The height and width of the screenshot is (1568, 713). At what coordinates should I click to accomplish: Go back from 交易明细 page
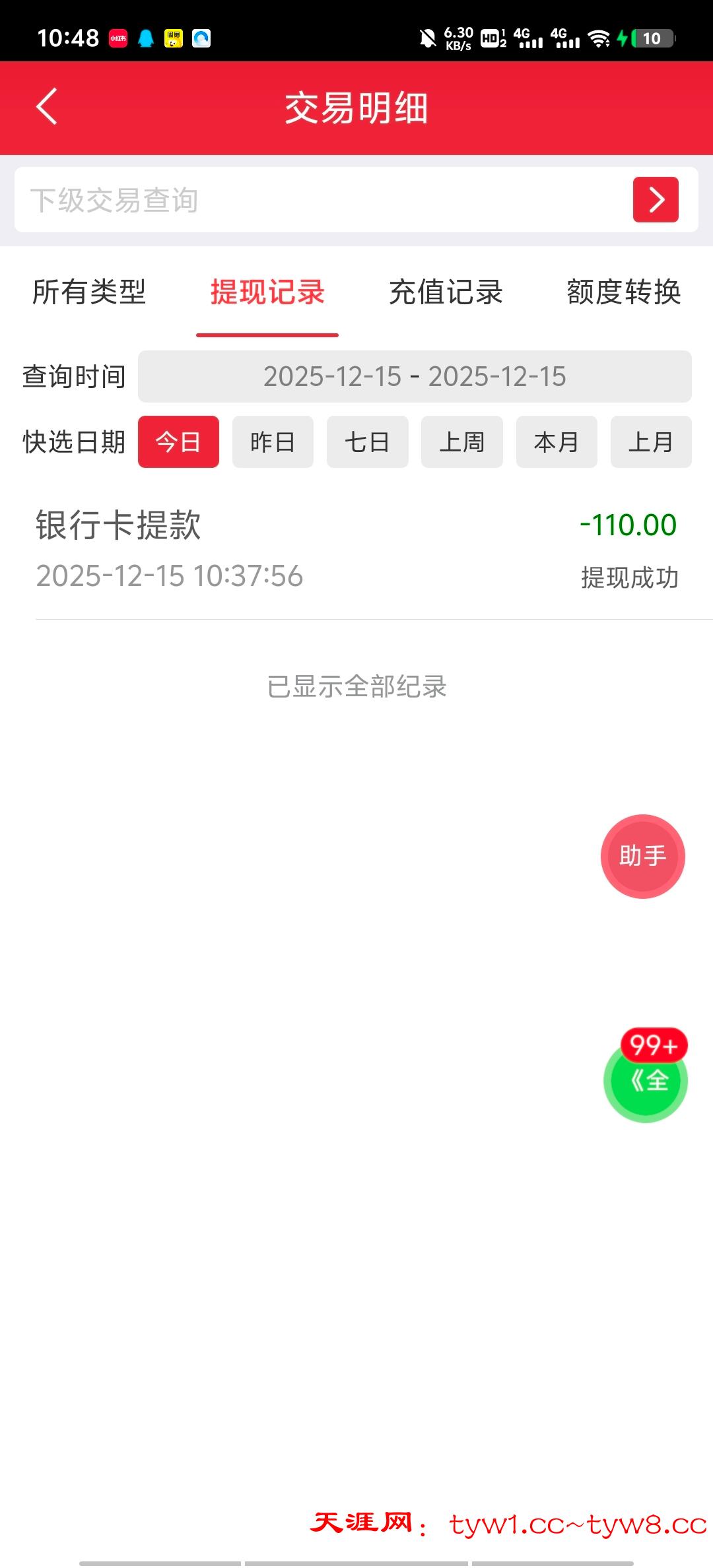[47, 107]
